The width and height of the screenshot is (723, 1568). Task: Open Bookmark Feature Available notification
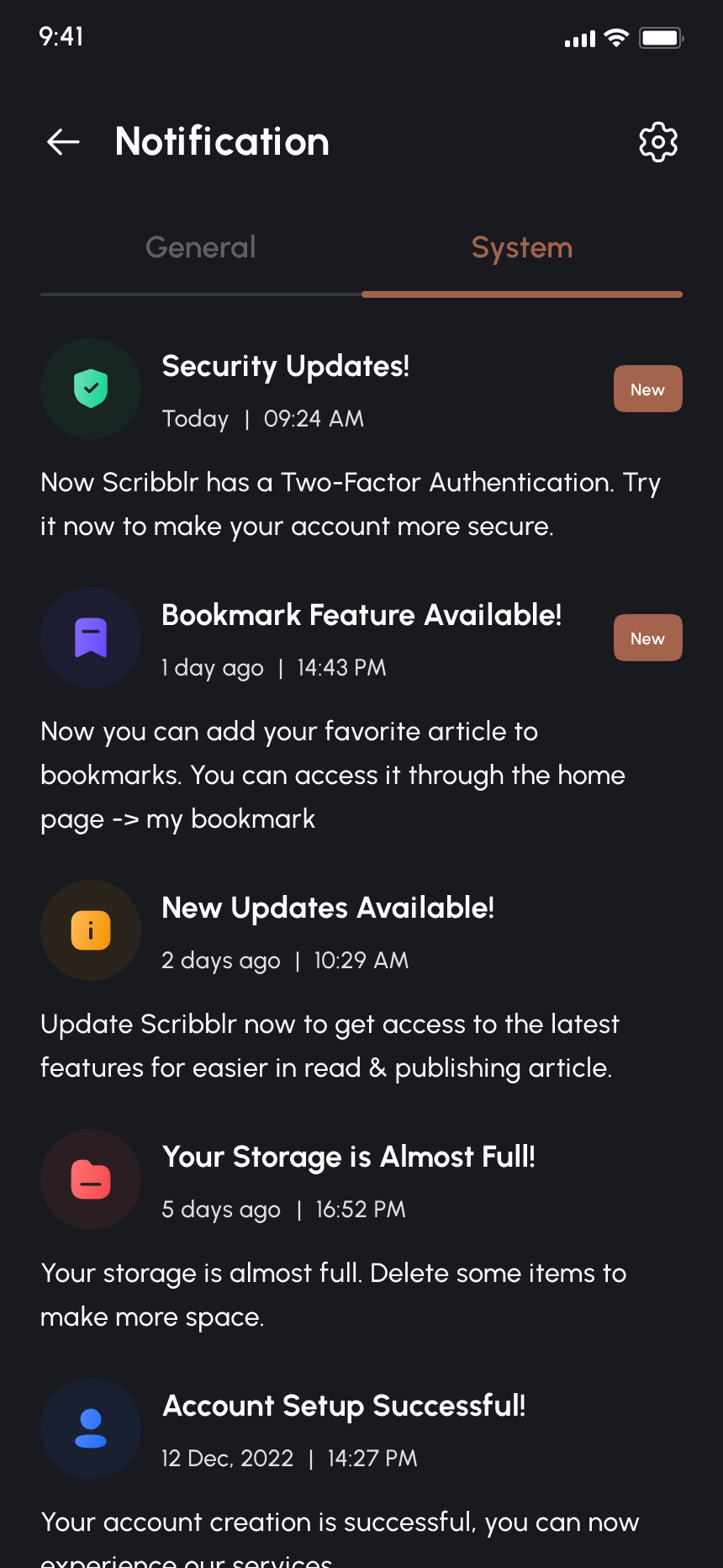point(361,617)
